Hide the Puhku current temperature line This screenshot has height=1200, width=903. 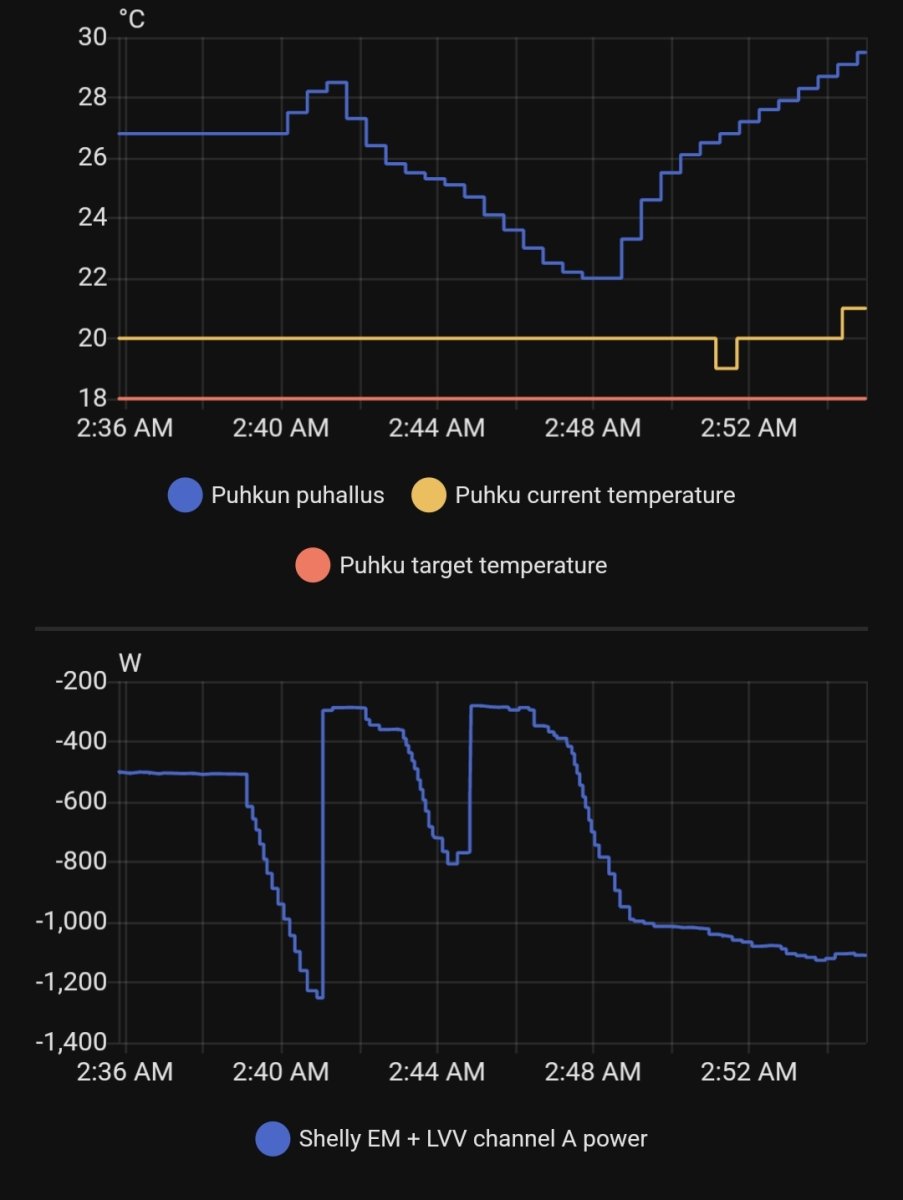[x=574, y=495]
